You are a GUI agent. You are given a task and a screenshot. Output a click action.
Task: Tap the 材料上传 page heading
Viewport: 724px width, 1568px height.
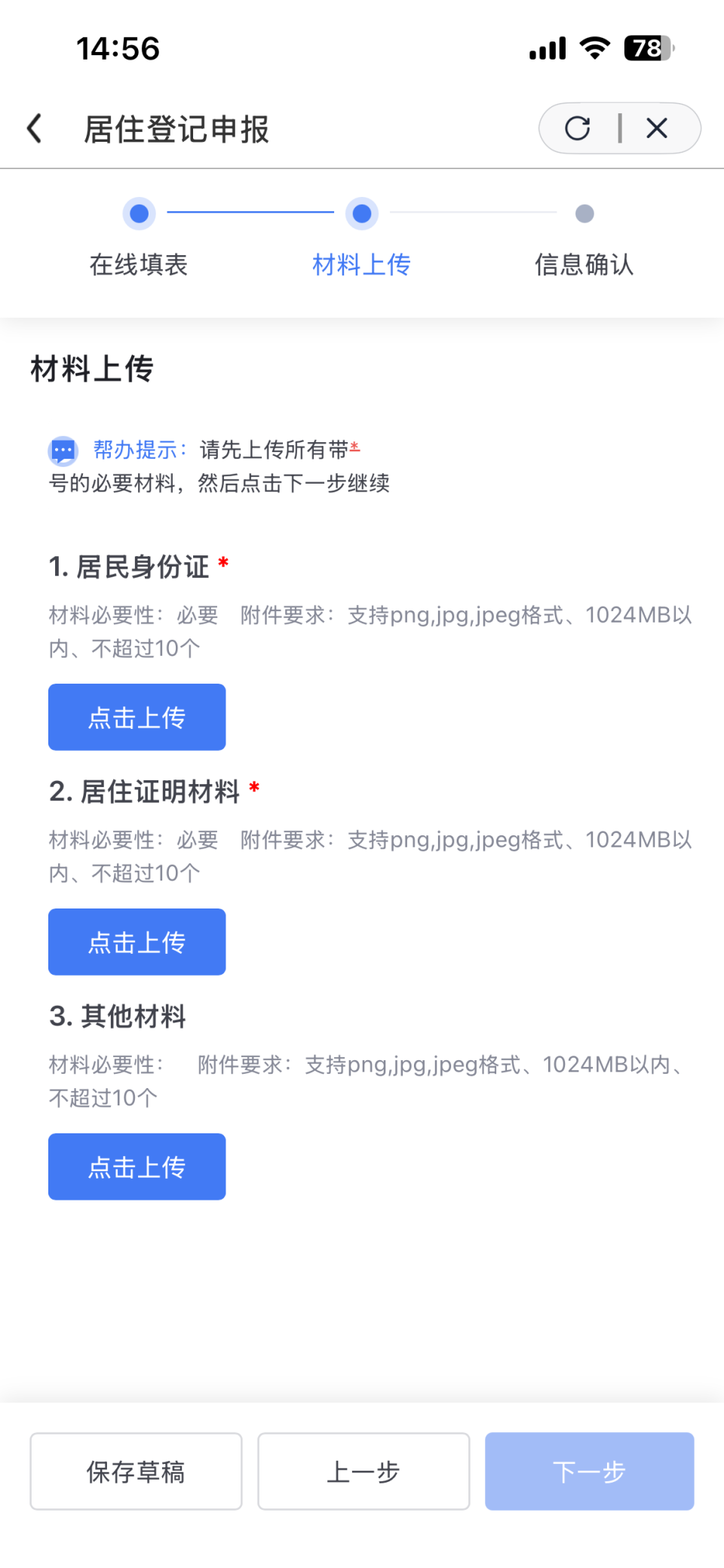90,370
